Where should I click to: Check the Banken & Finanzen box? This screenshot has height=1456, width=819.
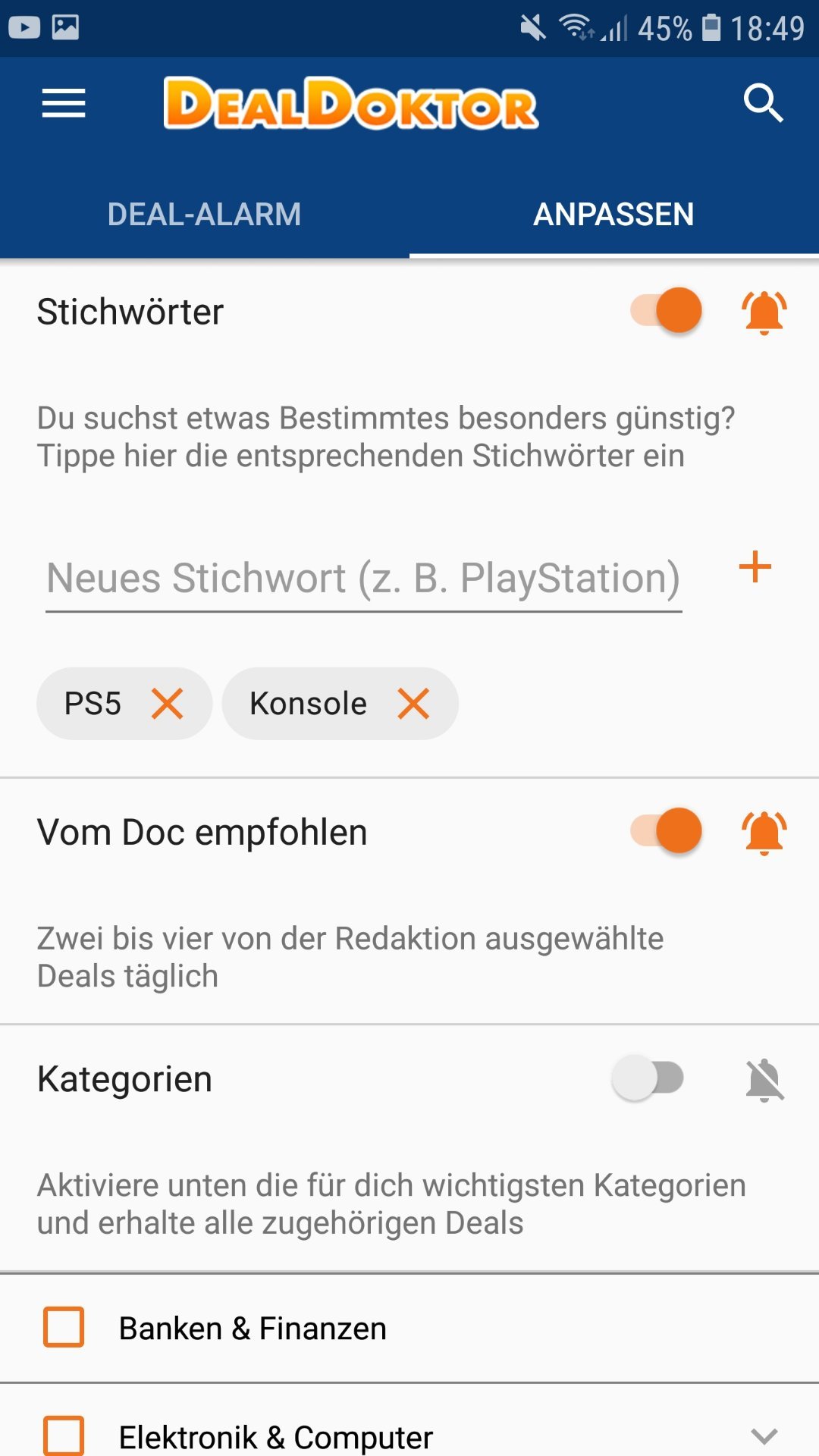64,1327
